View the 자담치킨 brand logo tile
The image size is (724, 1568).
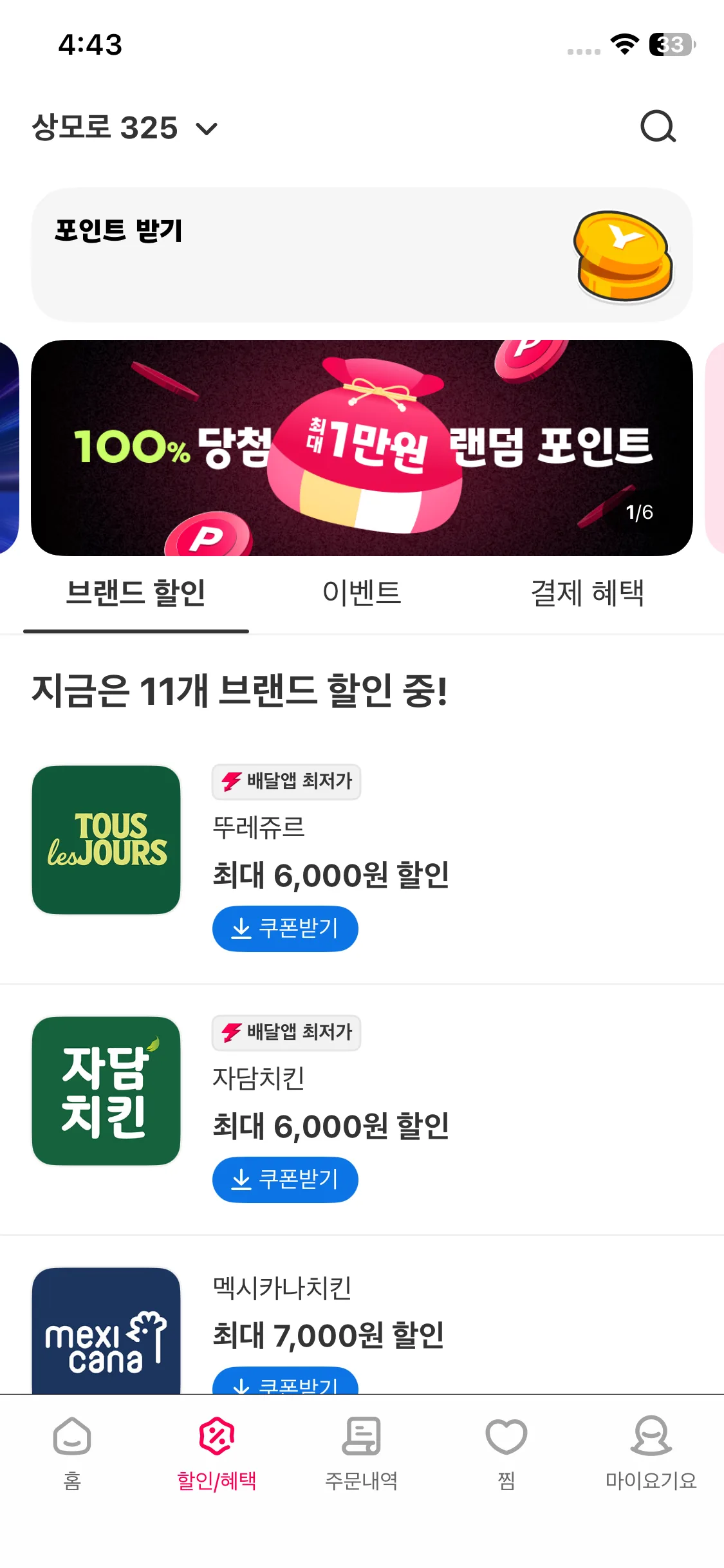coord(106,1090)
